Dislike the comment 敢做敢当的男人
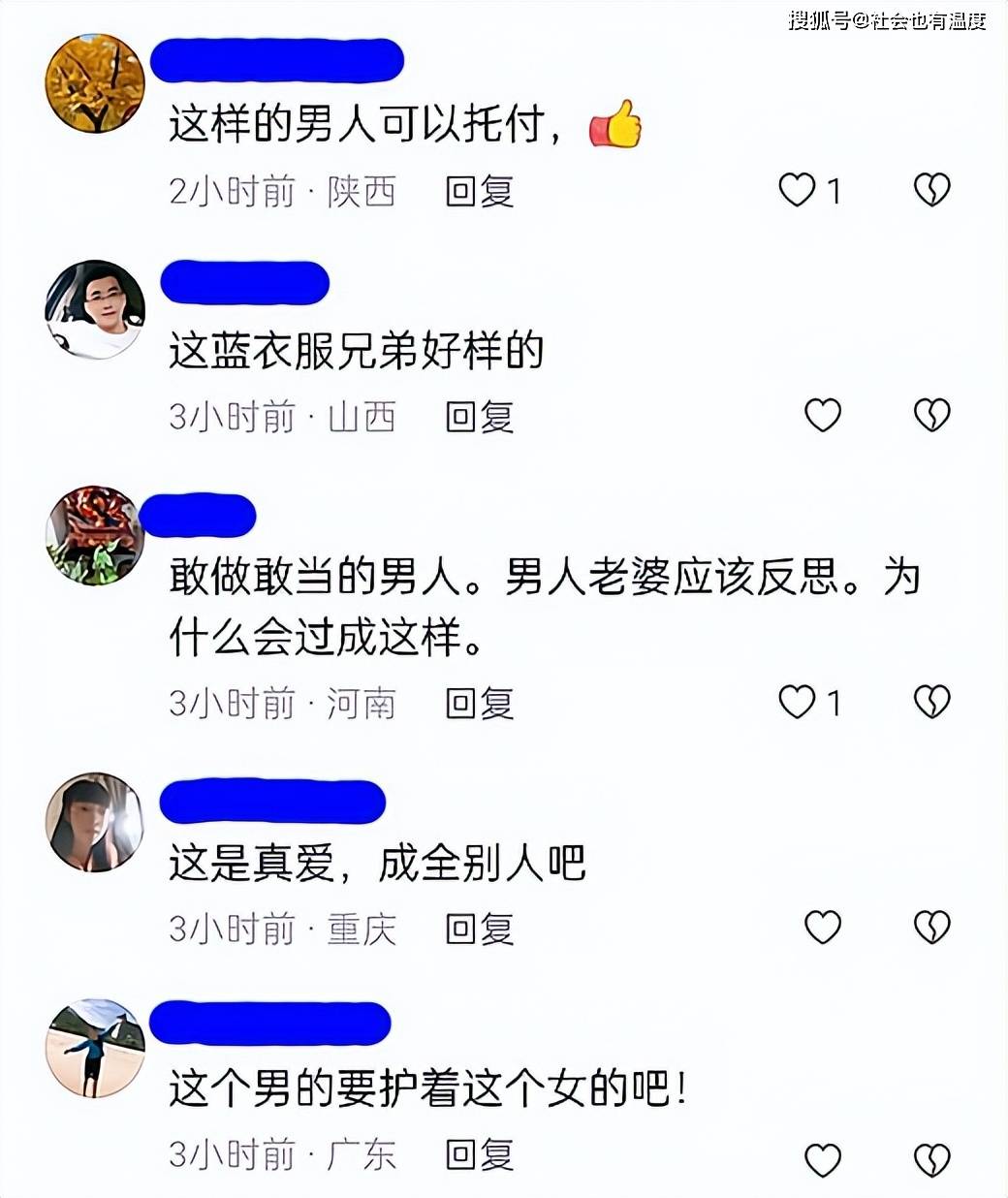Screen dimensions: 1008x1198 931,702
